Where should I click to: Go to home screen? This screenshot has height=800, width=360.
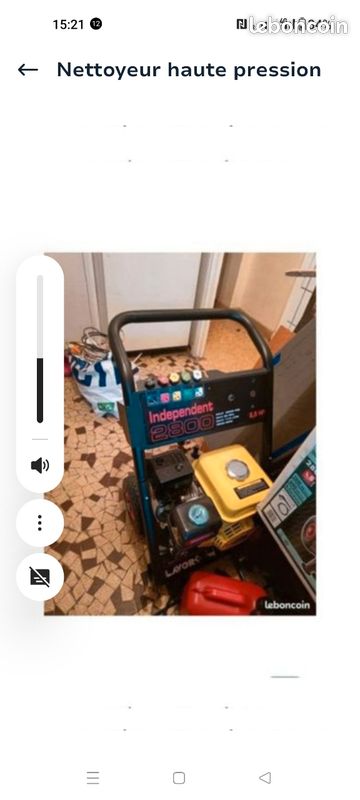(179, 778)
